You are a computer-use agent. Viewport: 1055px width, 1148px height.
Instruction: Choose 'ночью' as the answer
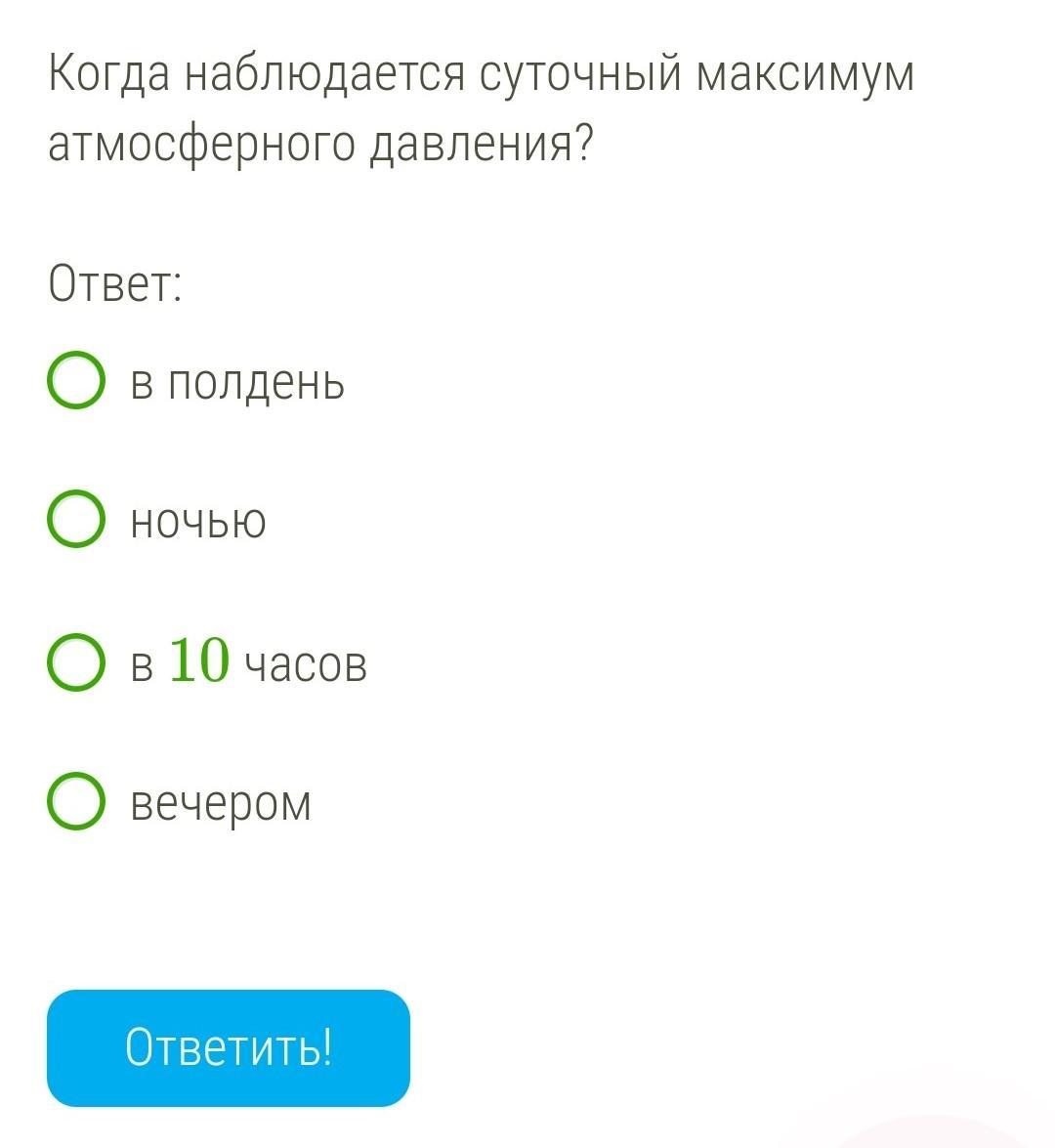[x=76, y=520]
